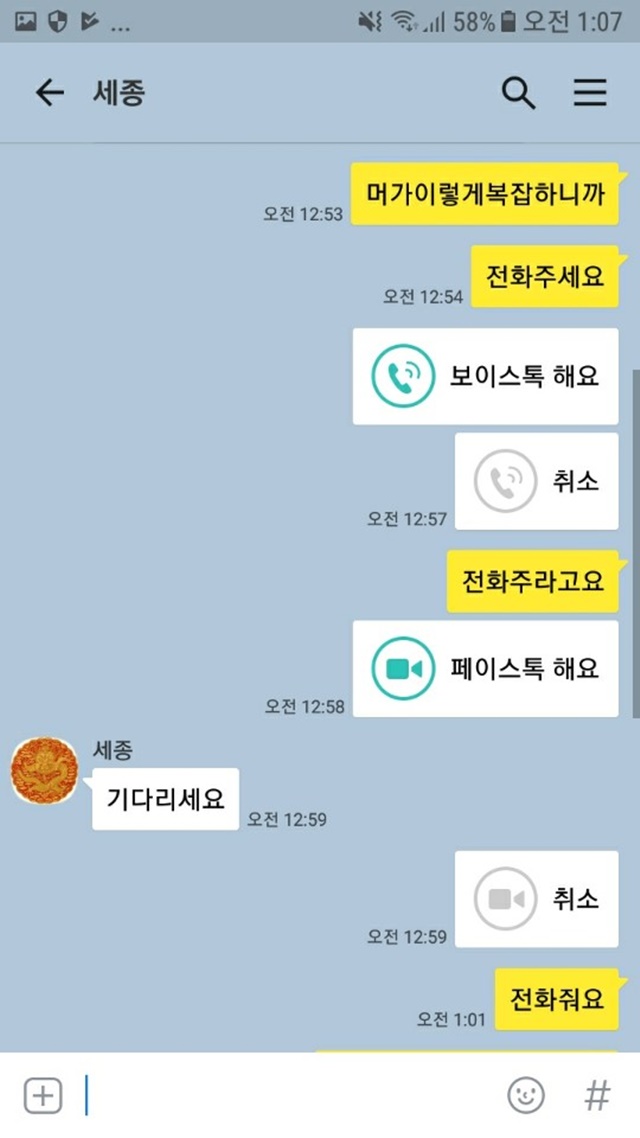Tap the 페이스톡 해요 video call bubble
The width and height of the screenshot is (640, 1138).
coord(485,668)
